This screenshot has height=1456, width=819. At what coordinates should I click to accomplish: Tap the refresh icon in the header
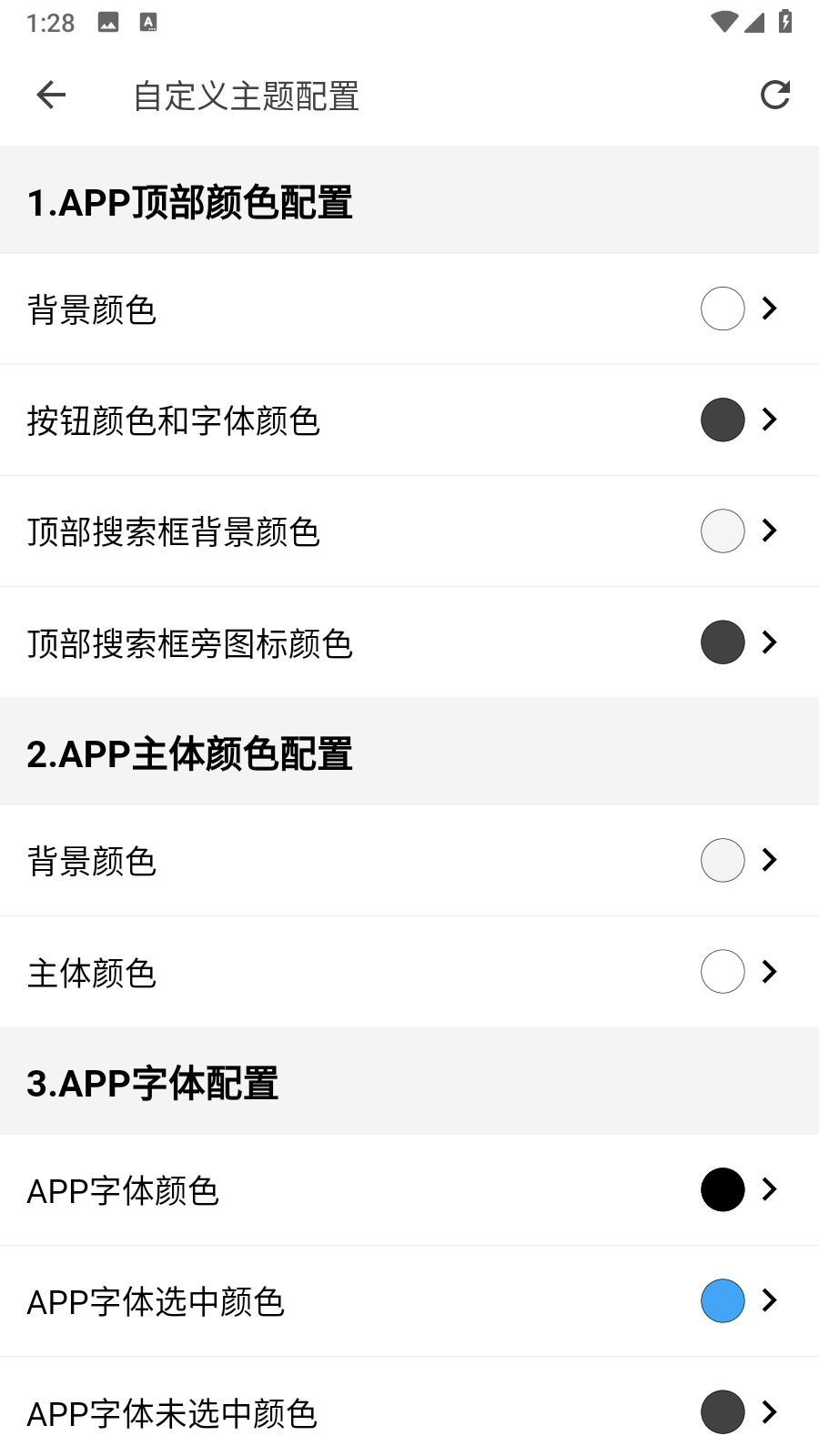(x=774, y=95)
